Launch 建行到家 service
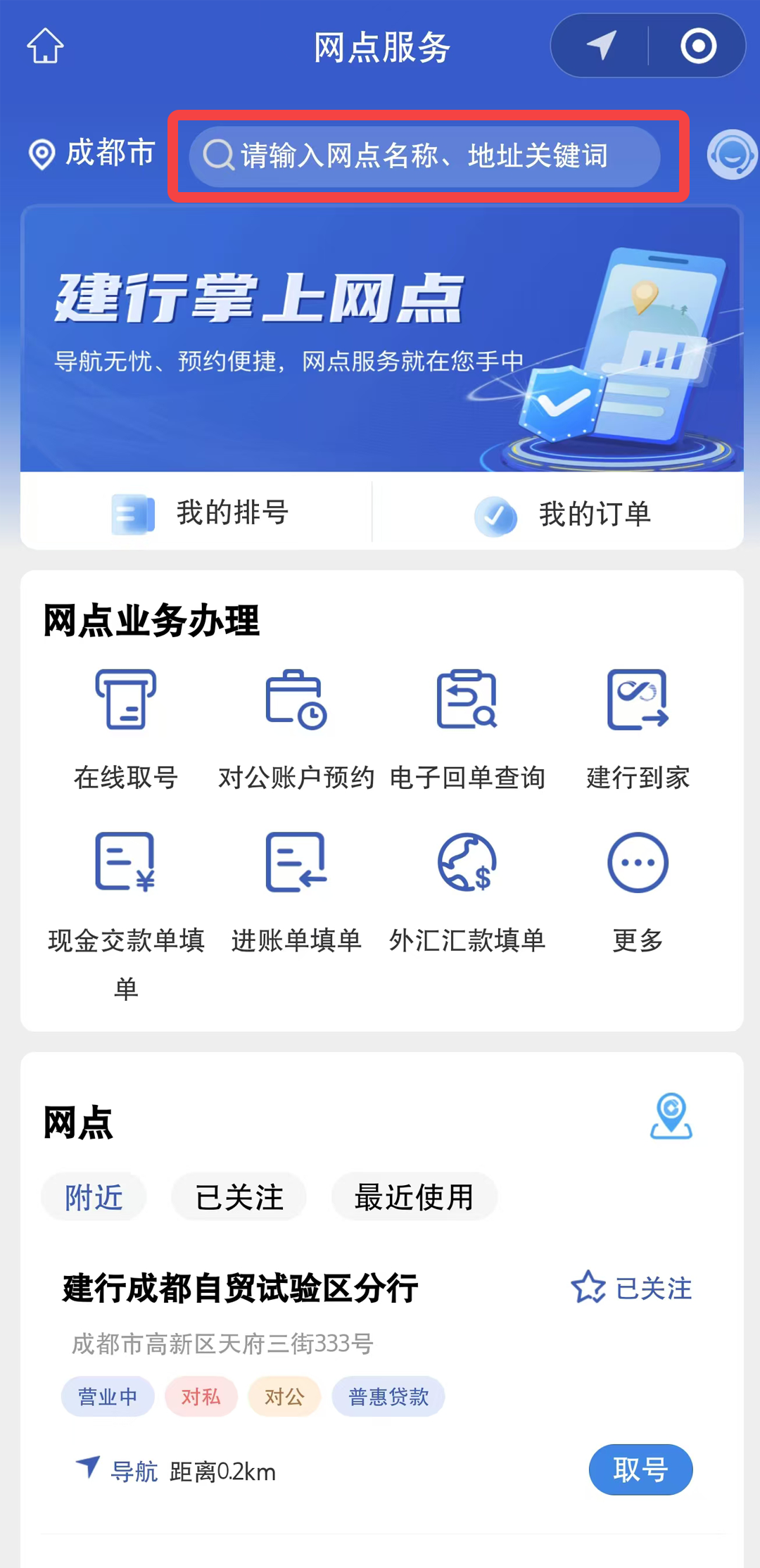 (x=638, y=728)
